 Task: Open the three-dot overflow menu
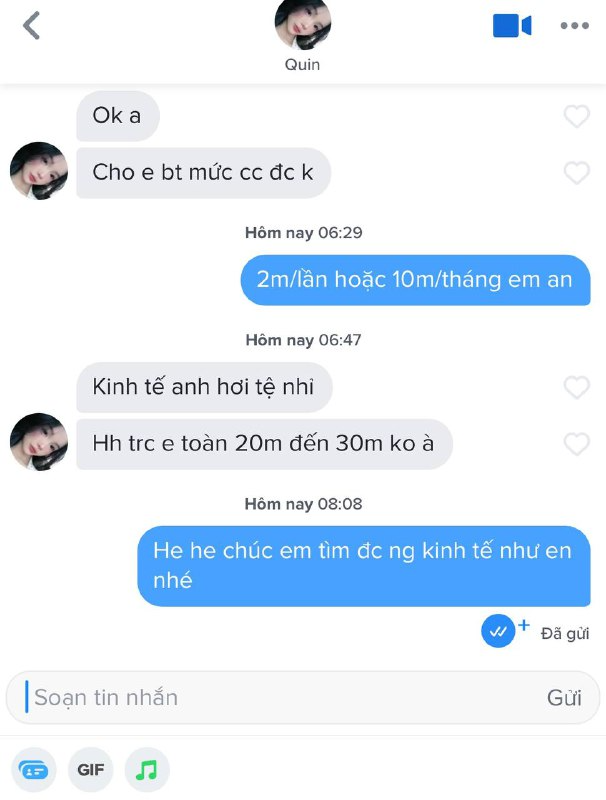(x=574, y=26)
